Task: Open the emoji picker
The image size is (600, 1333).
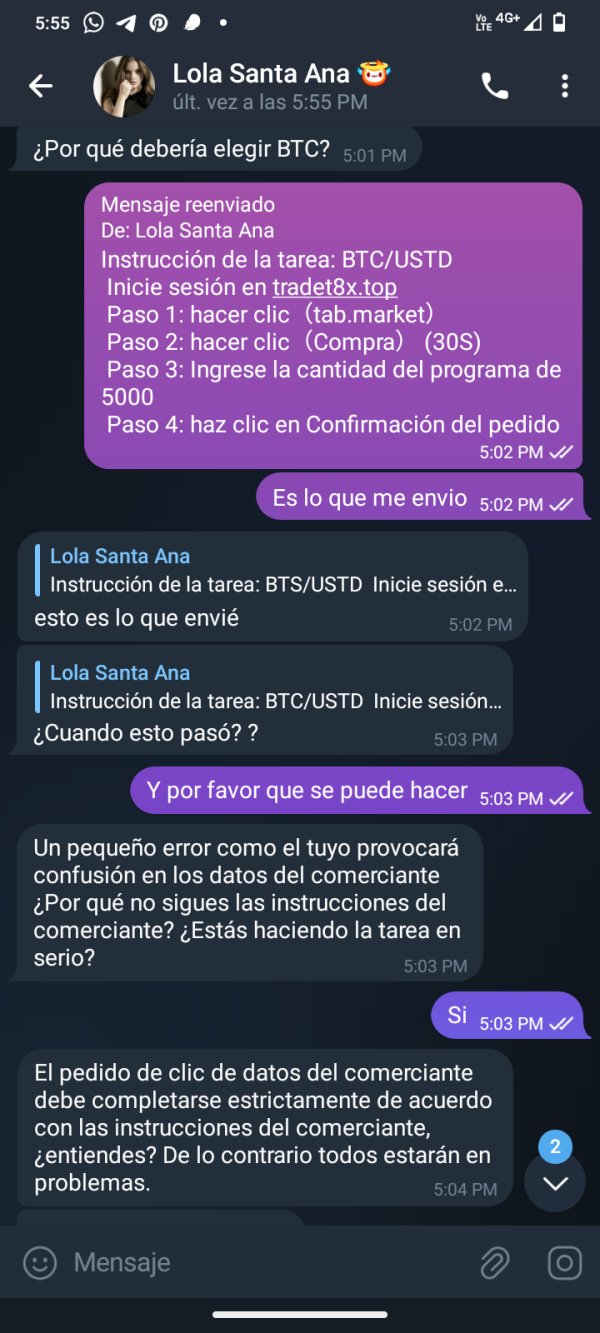Action: click(40, 1264)
